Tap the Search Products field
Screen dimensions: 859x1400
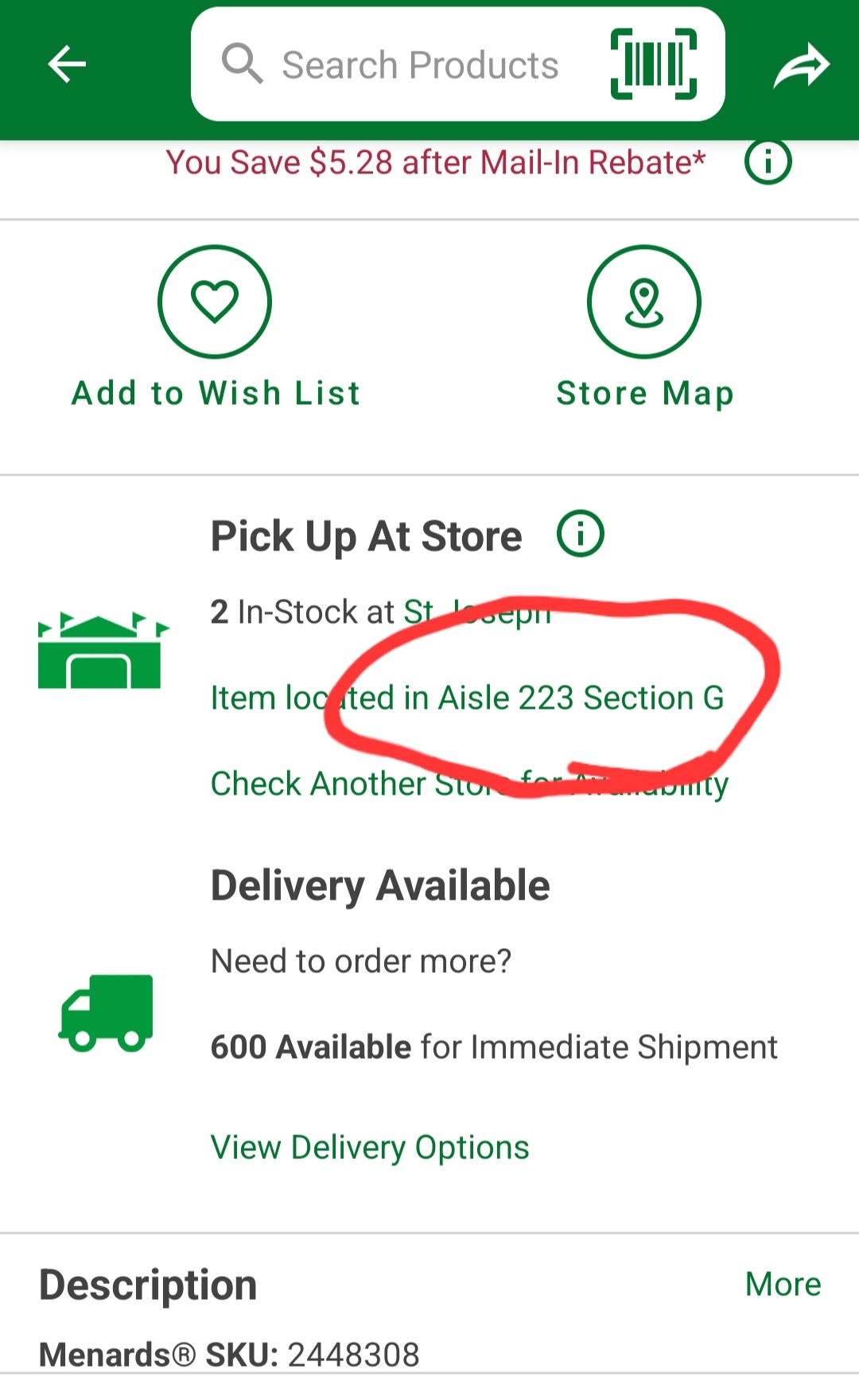(x=419, y=65)
